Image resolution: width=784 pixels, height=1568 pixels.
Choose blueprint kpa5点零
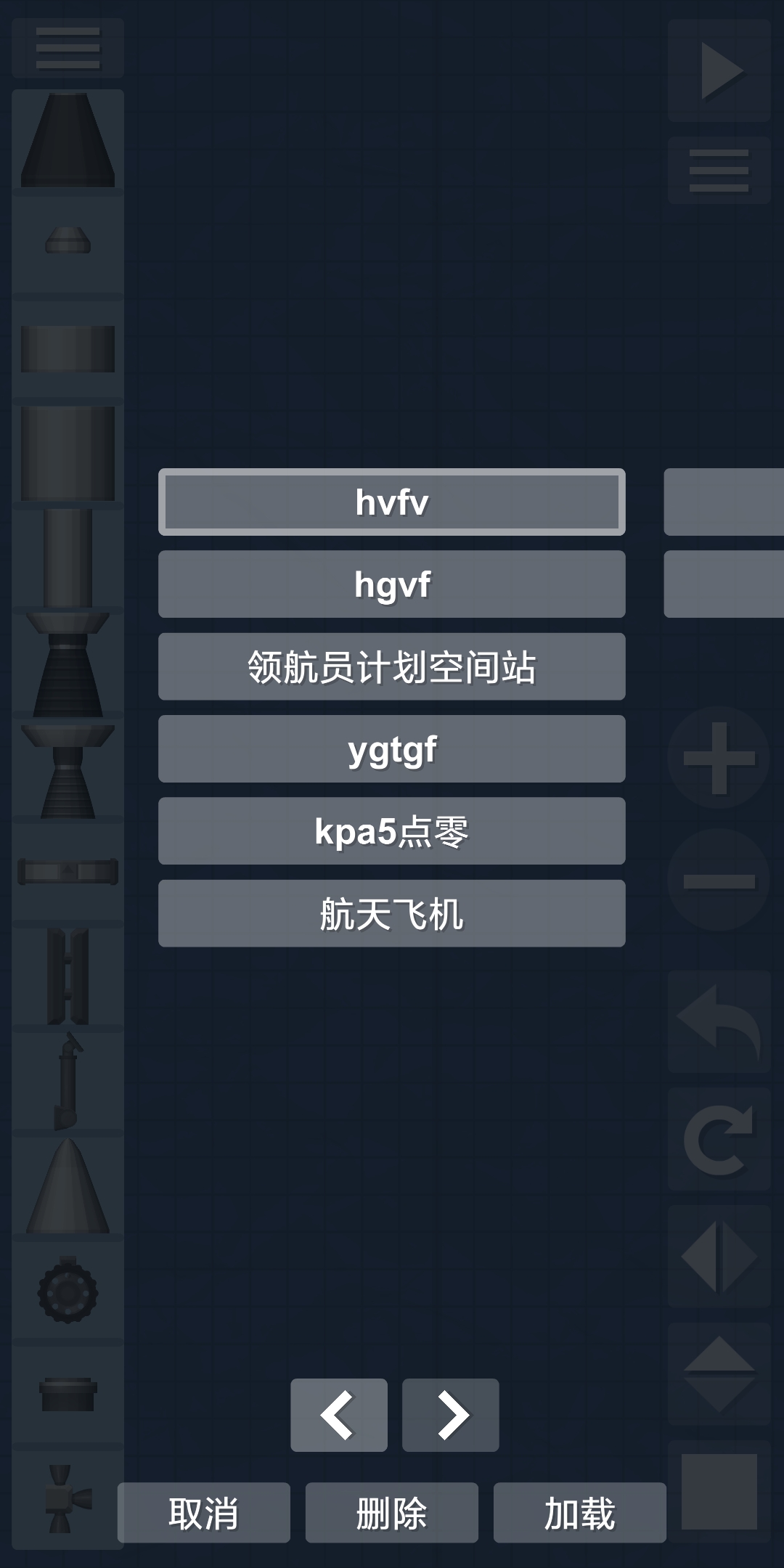click(391, 830)
